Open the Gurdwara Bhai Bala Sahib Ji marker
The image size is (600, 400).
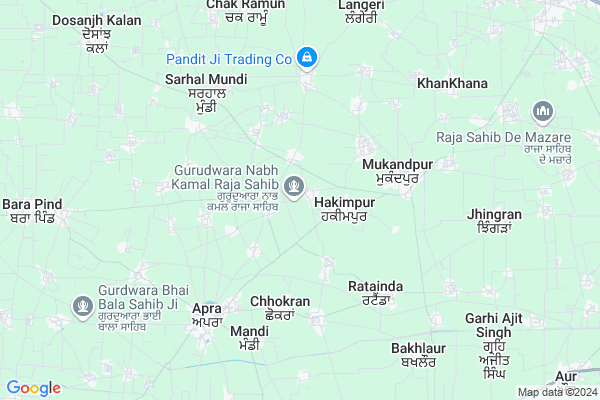coord(83,305)
